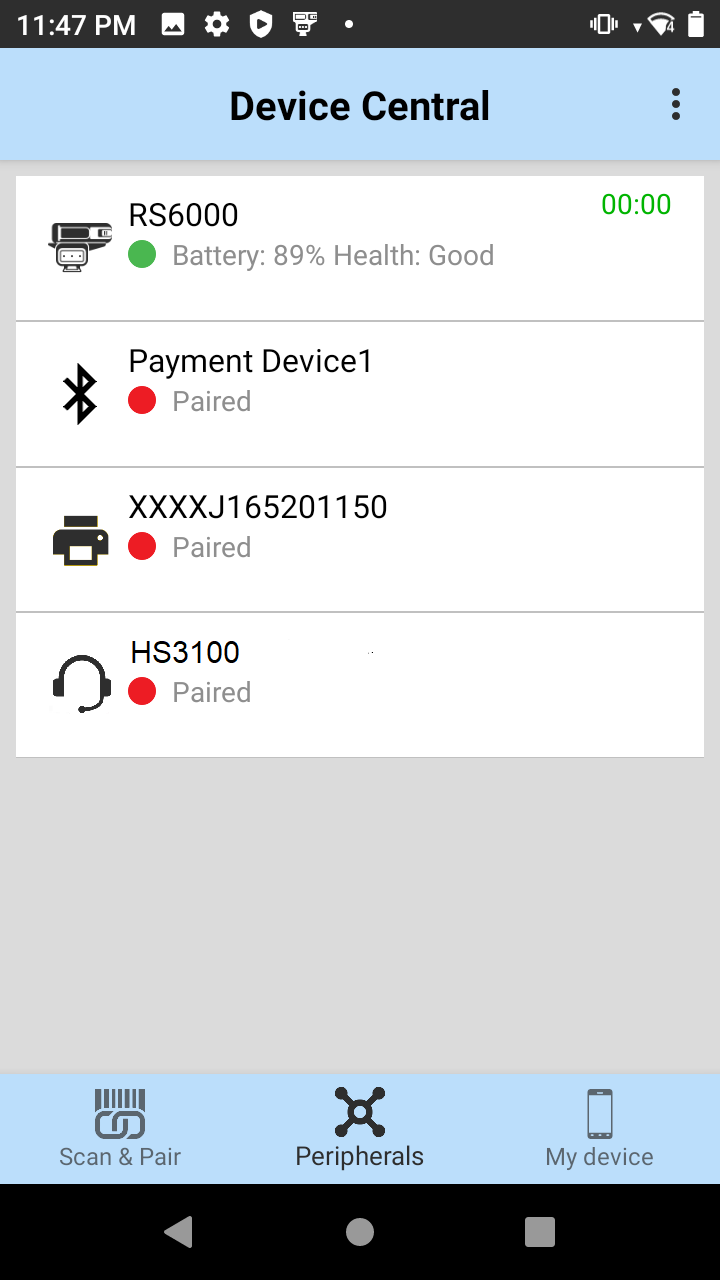Select the Peripherals tab

point(360,1130)
